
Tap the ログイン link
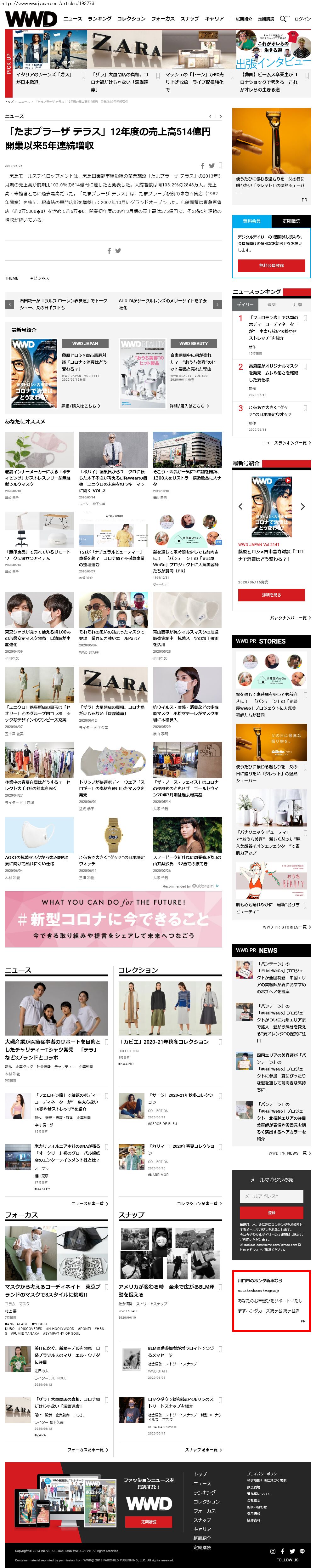(302, 19)
